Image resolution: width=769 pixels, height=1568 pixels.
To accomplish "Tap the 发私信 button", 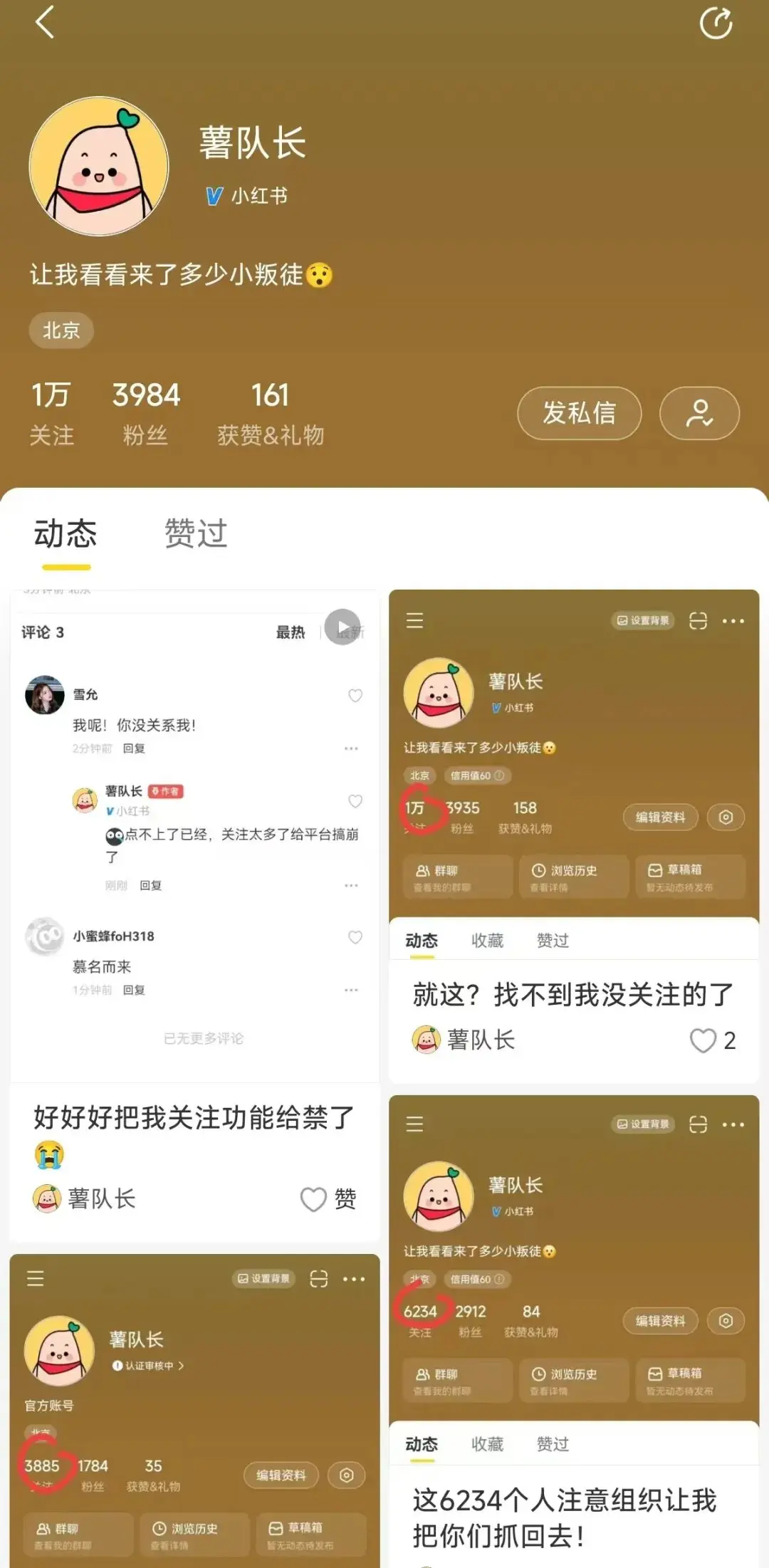I will (579, 413).
